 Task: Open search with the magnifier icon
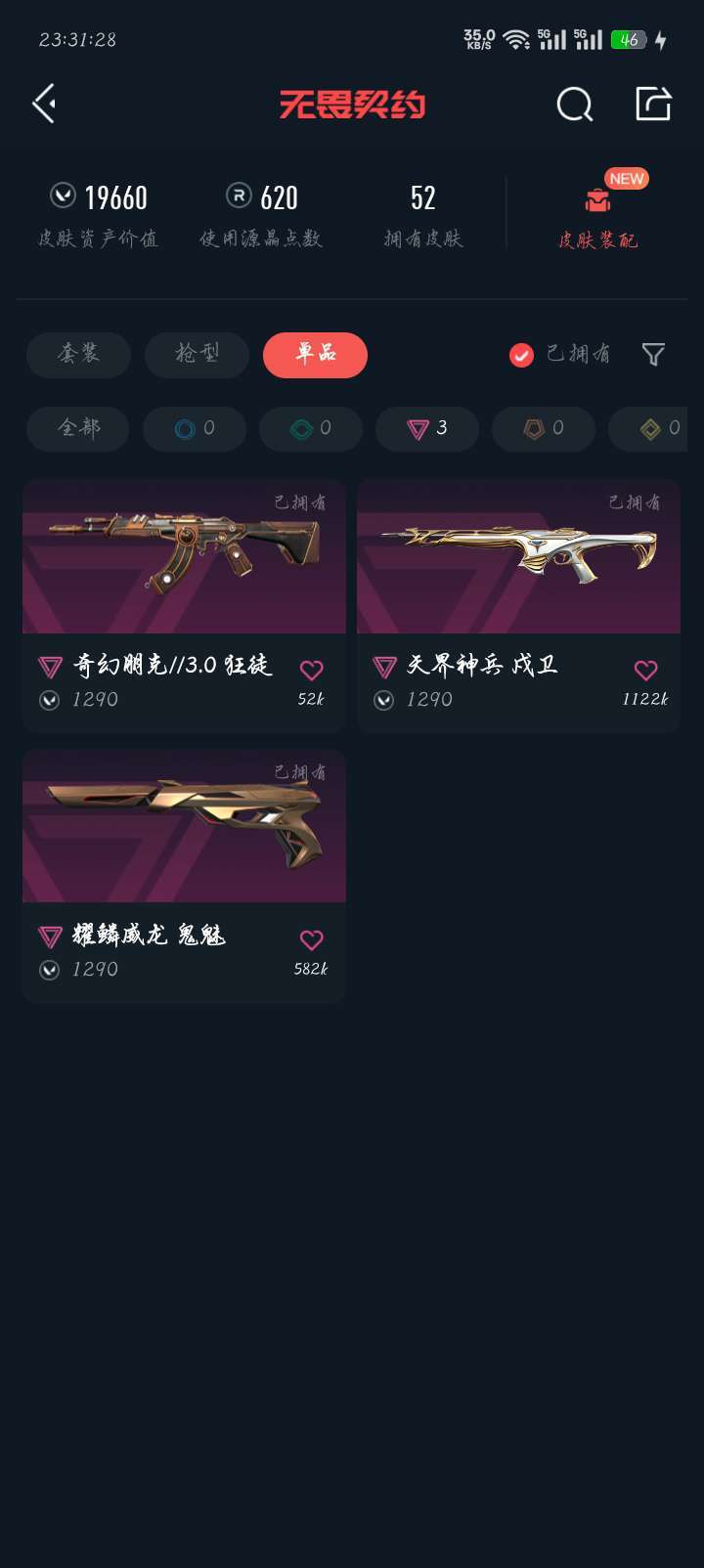point(575,105)
